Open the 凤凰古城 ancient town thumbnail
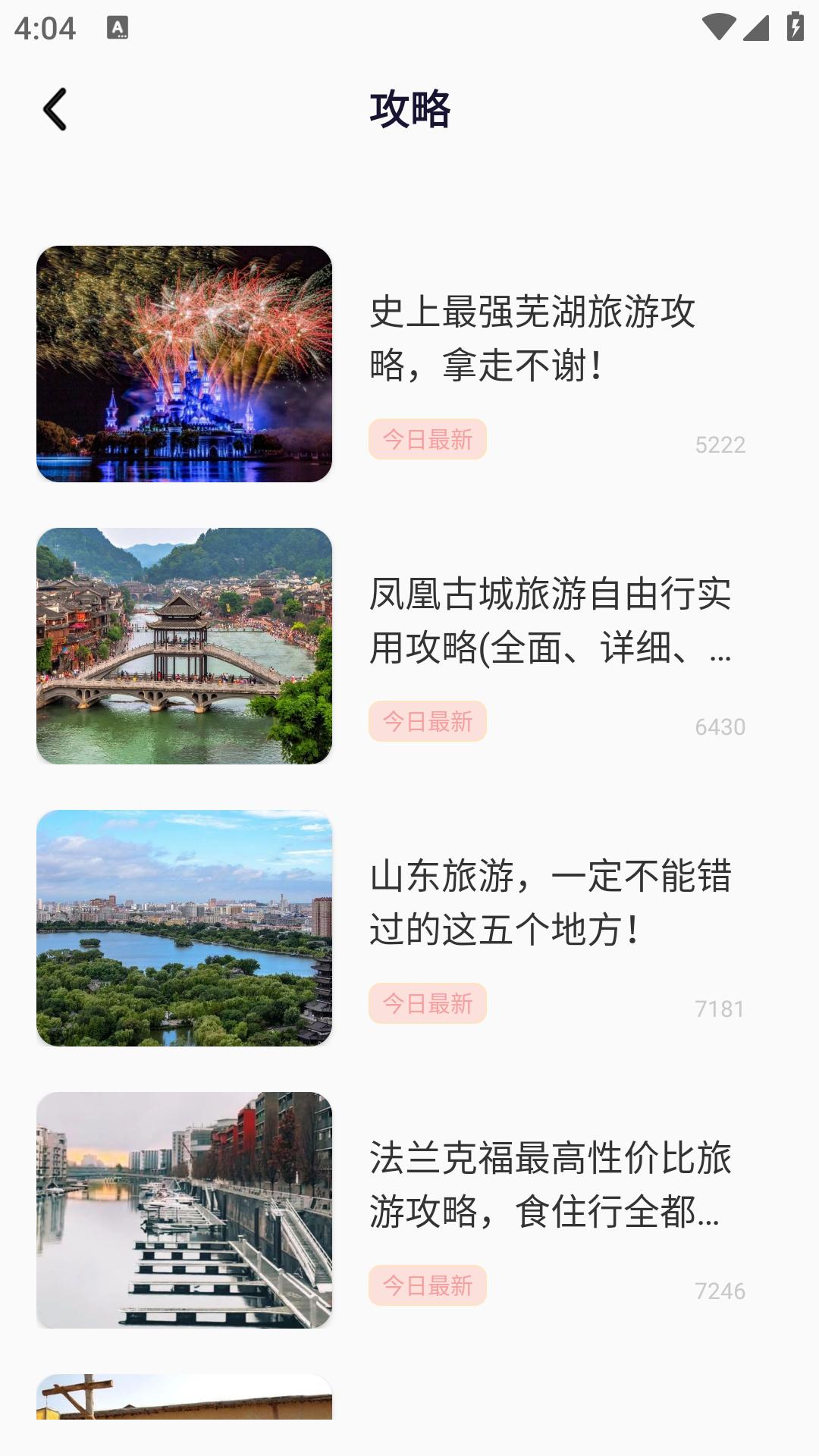819x1456 pixels. pyautogui.click(x=186, y=645)
